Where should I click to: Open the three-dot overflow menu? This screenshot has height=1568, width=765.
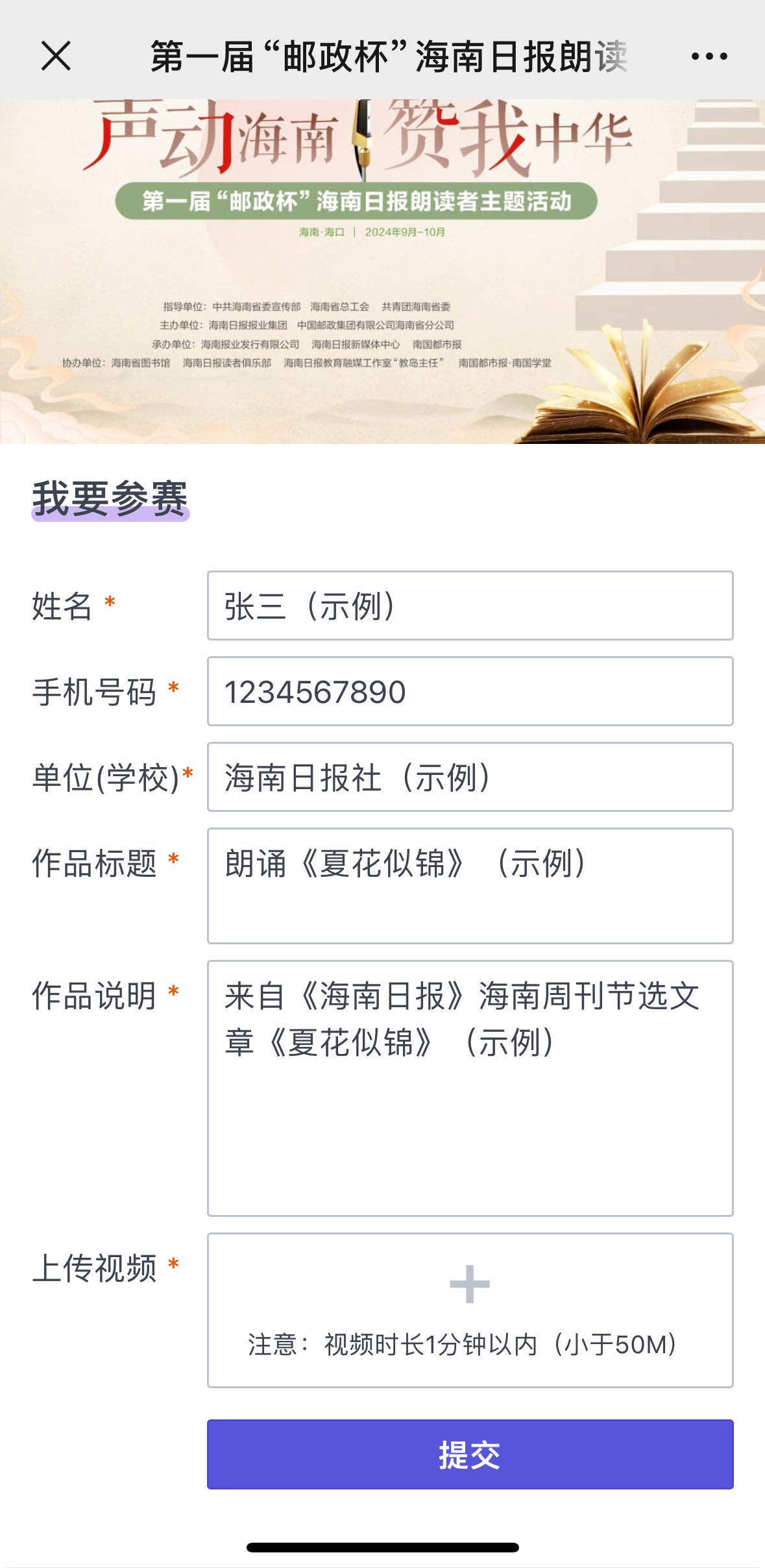pos(709,56)
